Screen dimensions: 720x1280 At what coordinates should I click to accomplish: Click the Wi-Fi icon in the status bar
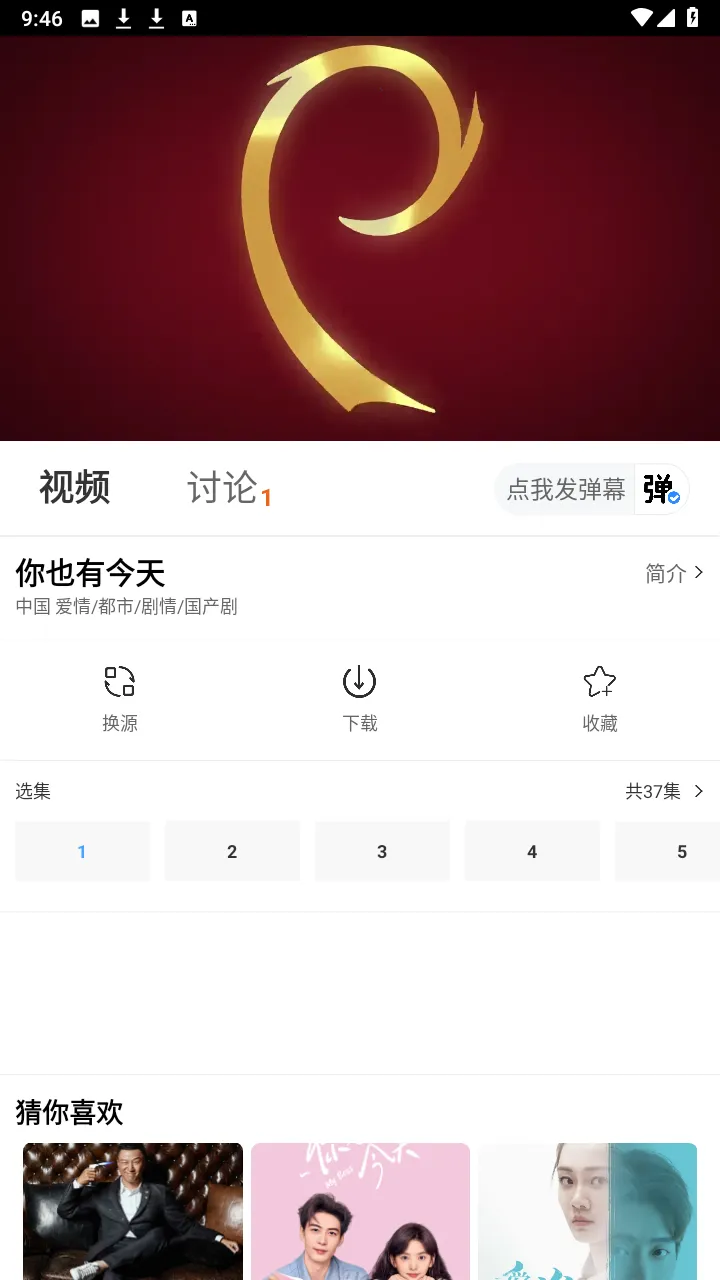(x=643, y=17)
